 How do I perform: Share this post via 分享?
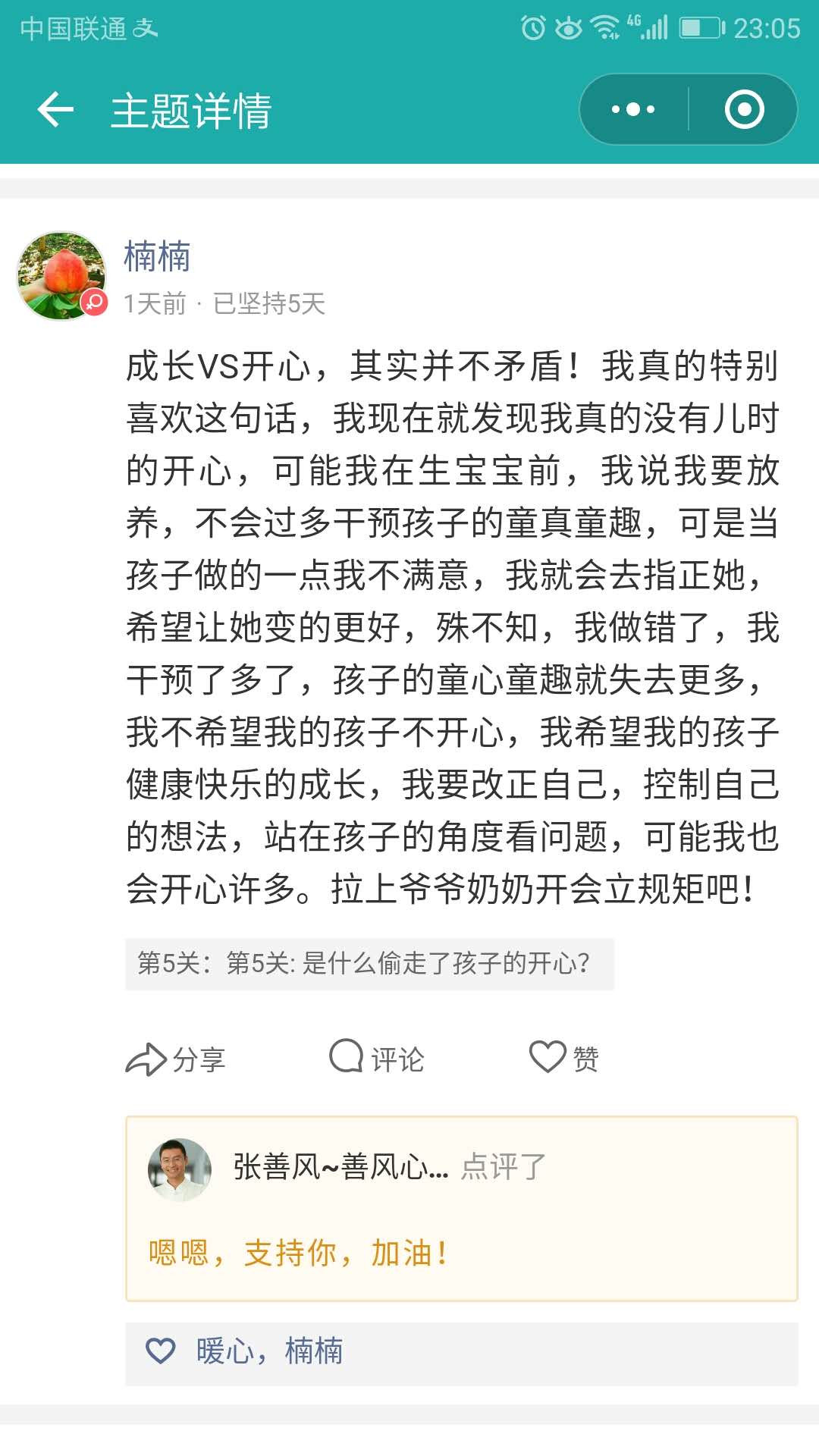coord(176,1059)
